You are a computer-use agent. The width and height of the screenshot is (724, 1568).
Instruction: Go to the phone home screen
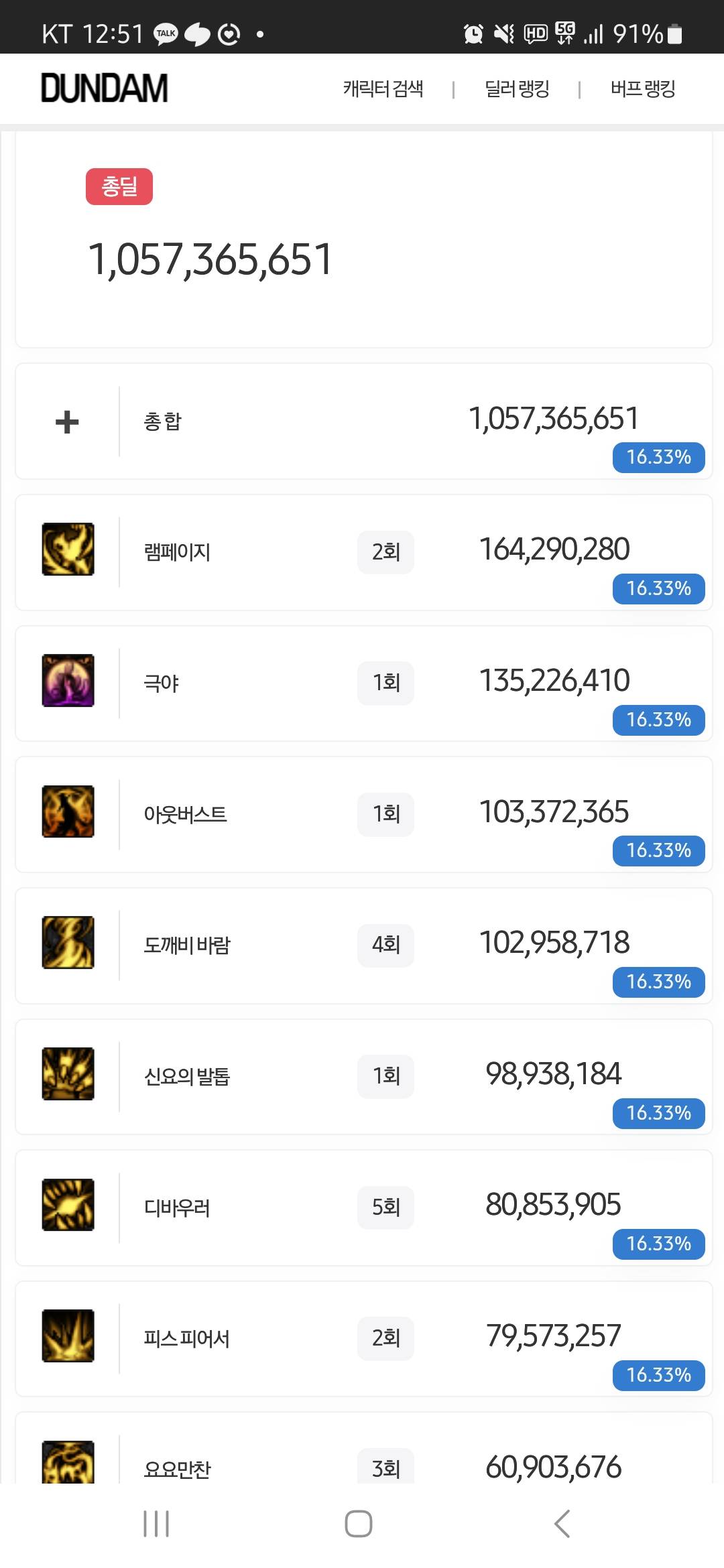pyautogui.click(x=359, y=1523)
